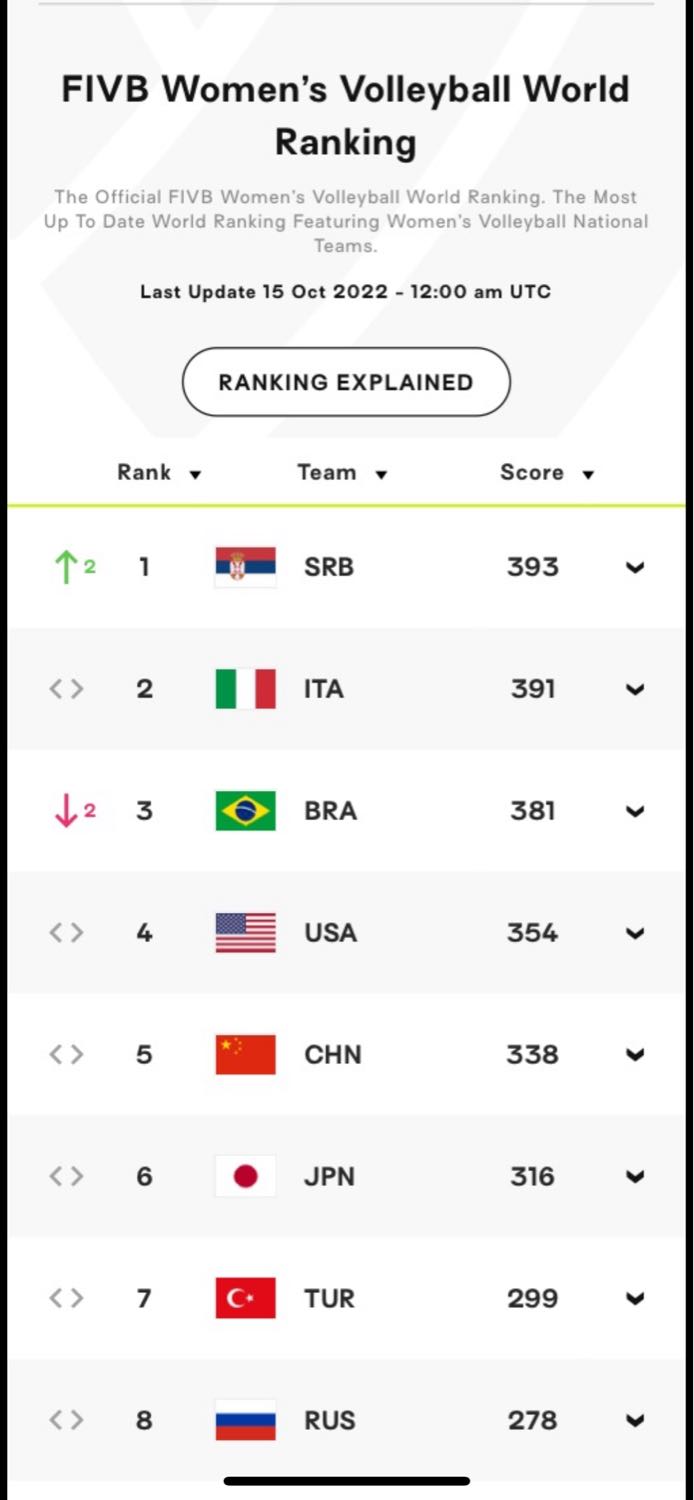Expand the ITA row details
Image resolution: width=694 pixels, height=1500 pixels.
click(x=634, y=690)
